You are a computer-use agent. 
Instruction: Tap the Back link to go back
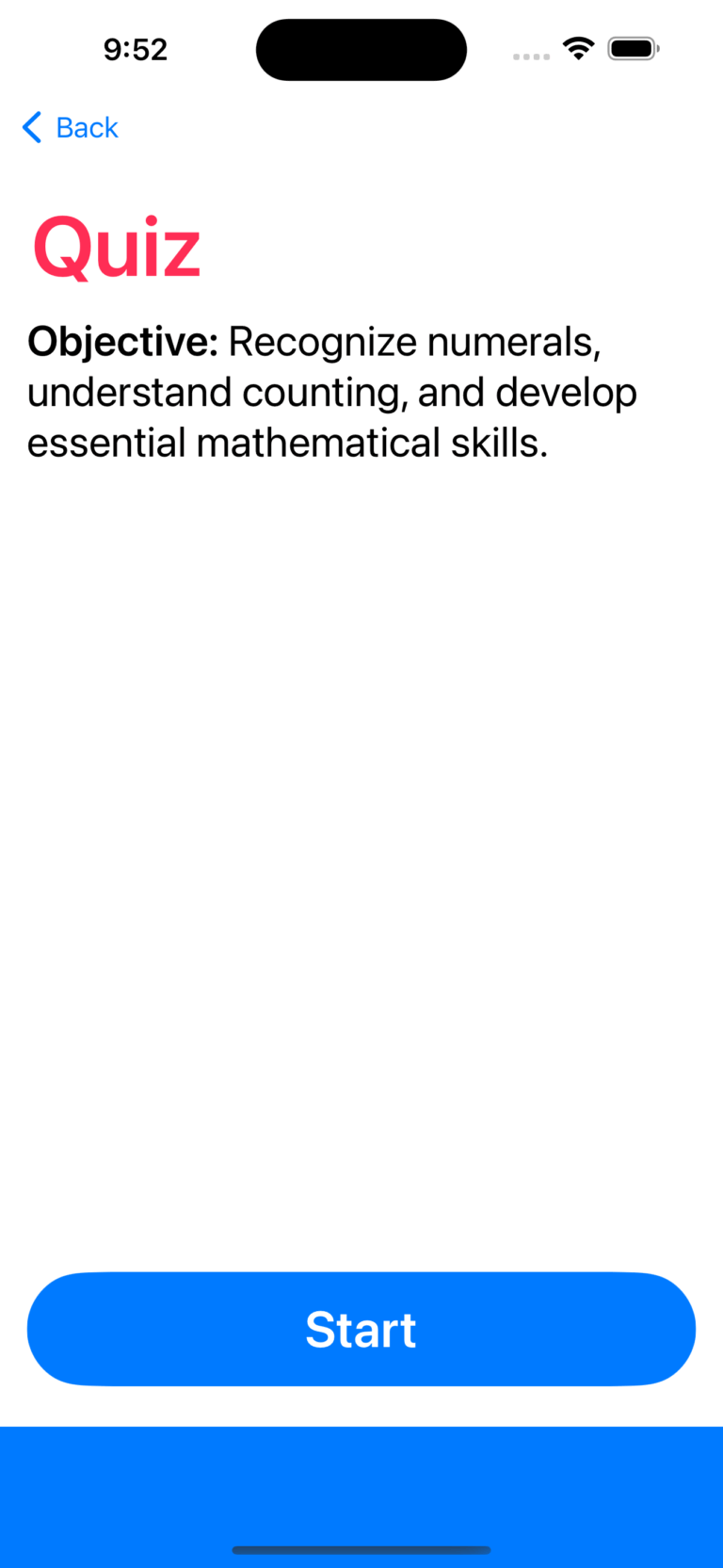pyautogui.click(x=87, y=127)
